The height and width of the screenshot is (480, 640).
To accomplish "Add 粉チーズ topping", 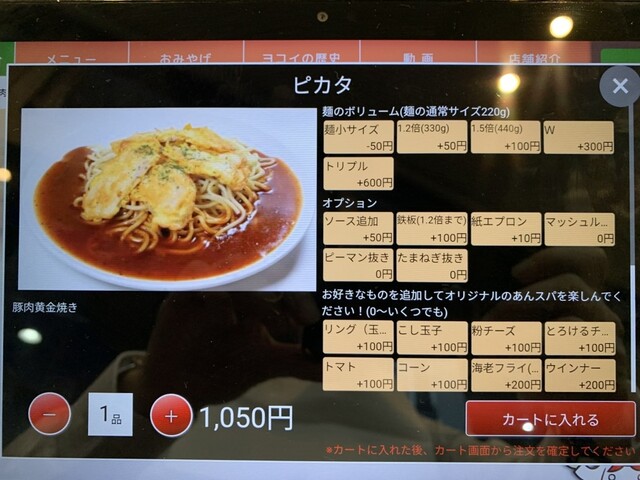I will point(505,338).
